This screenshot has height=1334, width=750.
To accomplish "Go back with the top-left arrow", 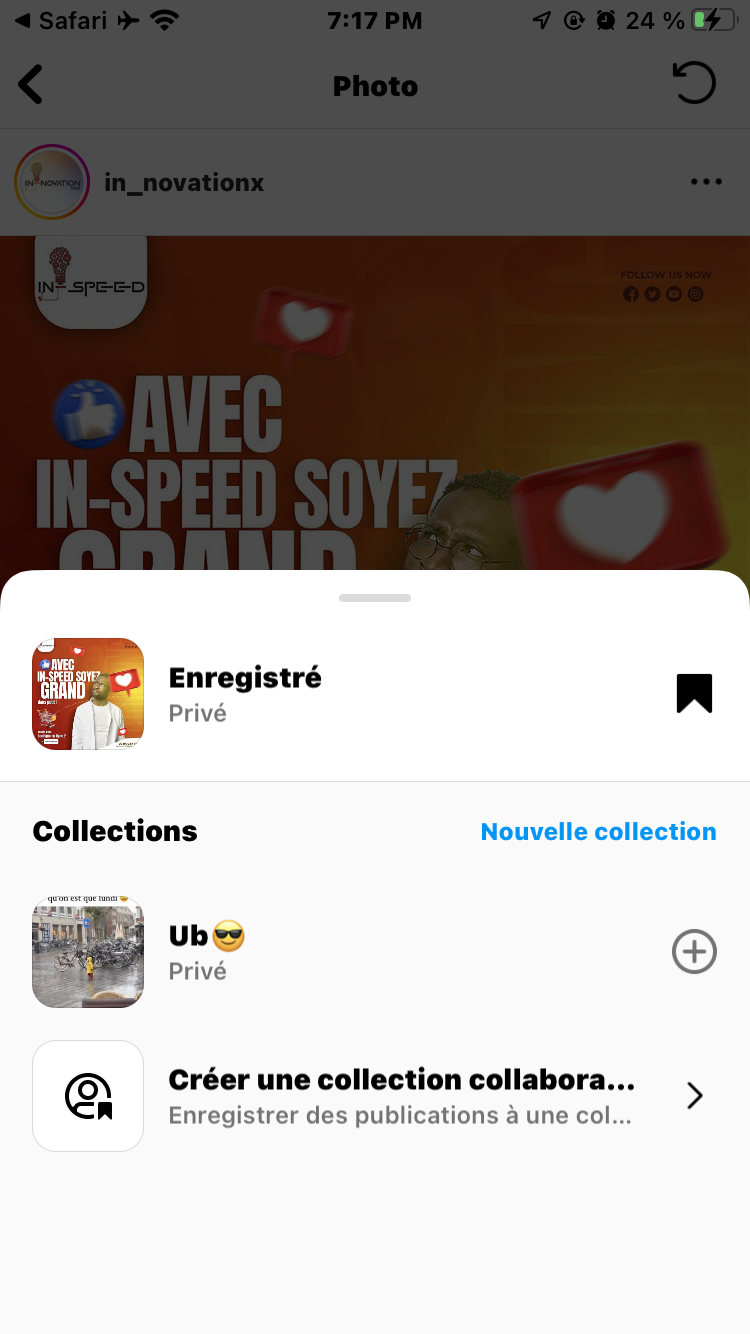I will [32, 85].
